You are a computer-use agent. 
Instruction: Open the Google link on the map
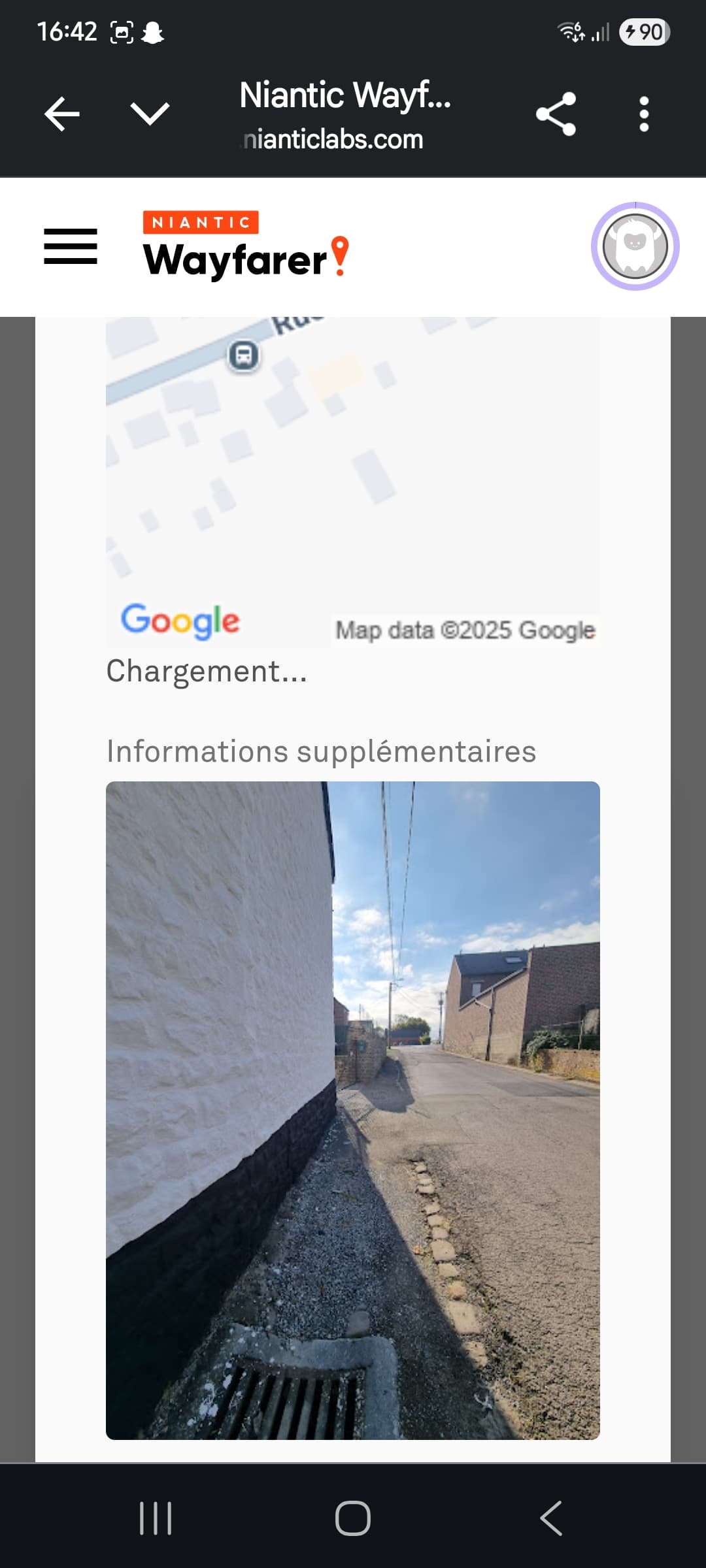[x=180, y=621]
